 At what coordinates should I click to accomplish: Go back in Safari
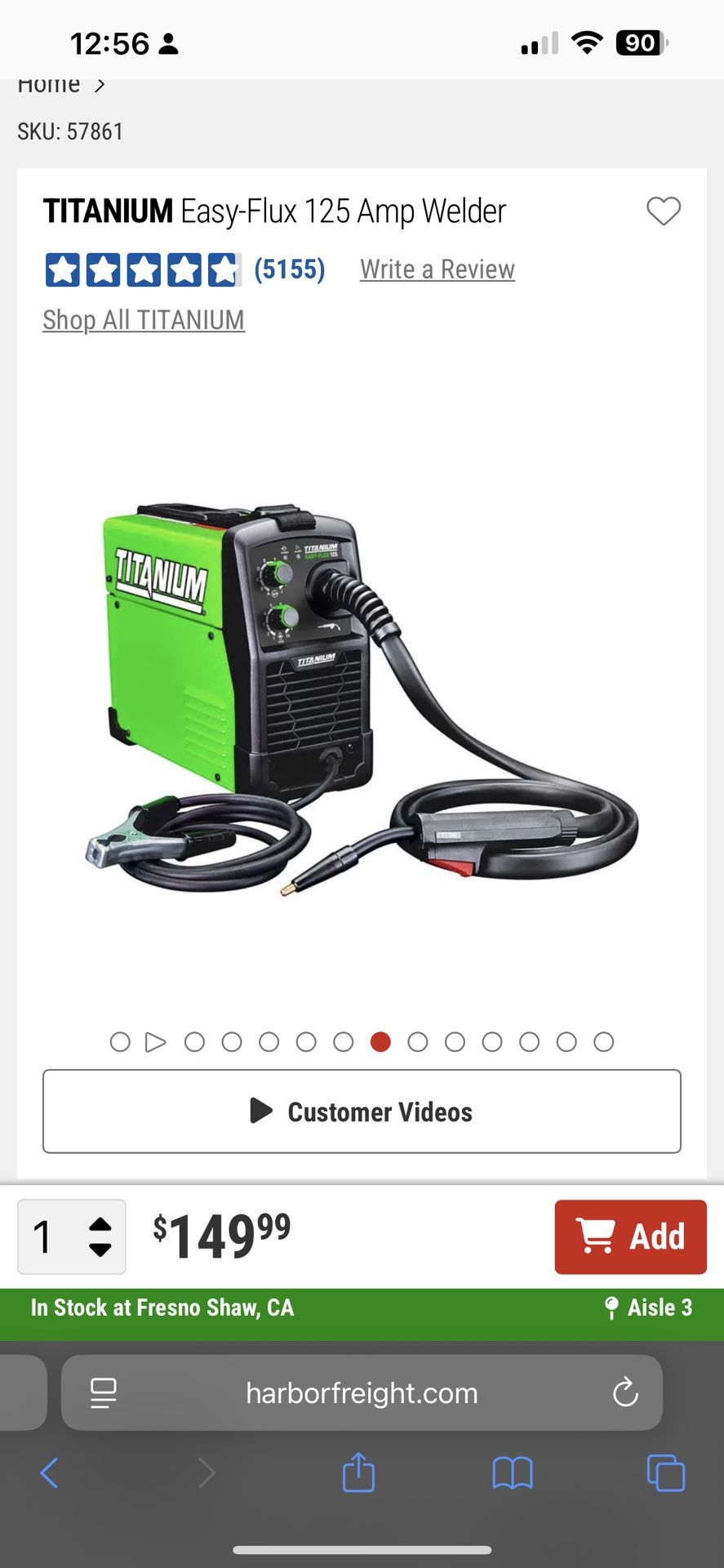[x=50, y=1473]
